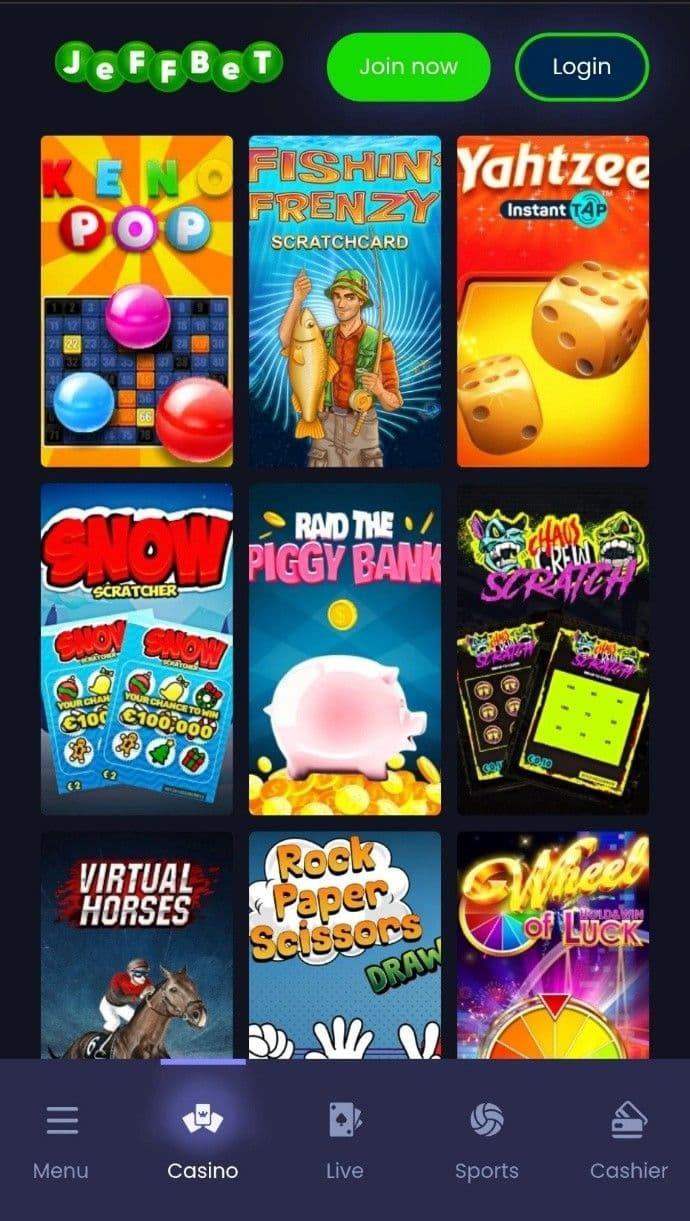Open the Cashier tab
This screenshot has width=690, height=1221.
(628, 1140)
